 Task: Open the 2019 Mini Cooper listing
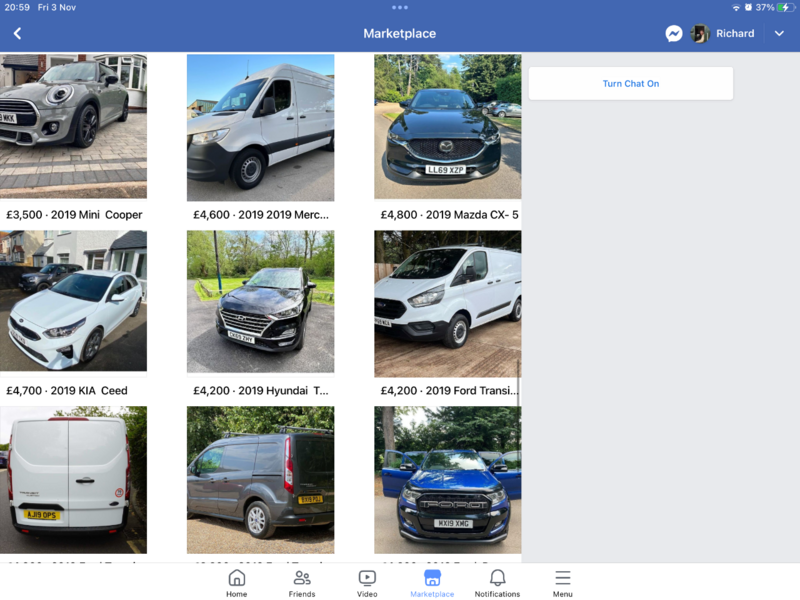tap(73, 127)
